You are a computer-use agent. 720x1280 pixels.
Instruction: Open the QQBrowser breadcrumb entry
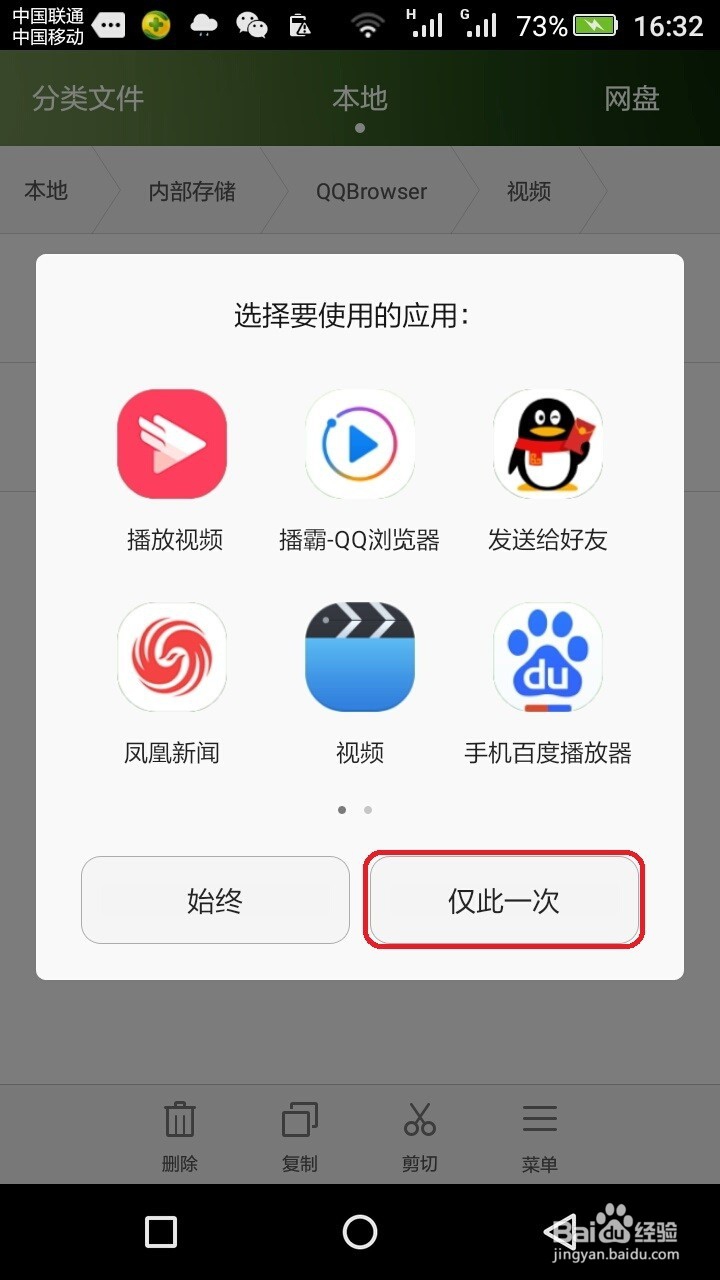click(x=372, y=191)
